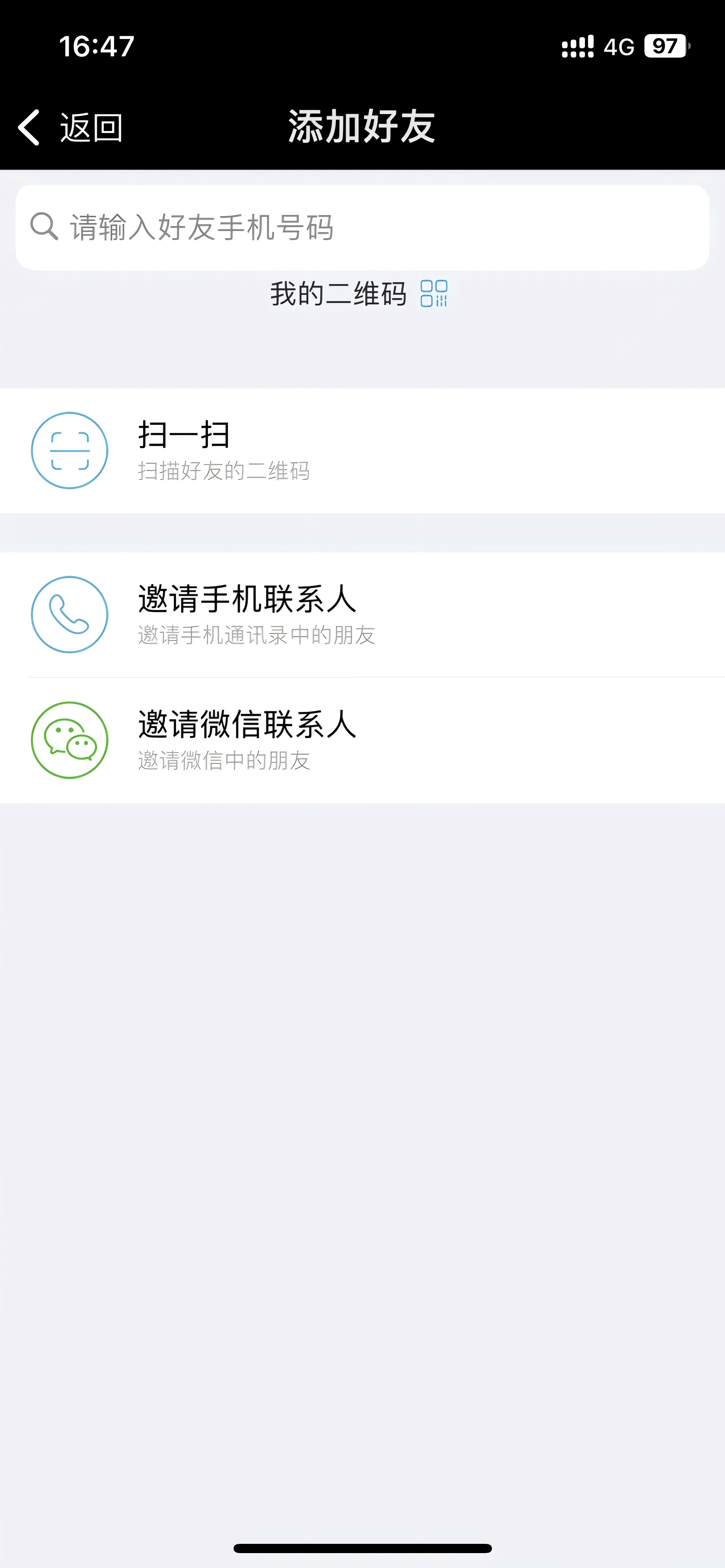The width and height of the screenshot is (725, 1568).
Task: Go back using the 返回 button
Action: click(71, 128)
